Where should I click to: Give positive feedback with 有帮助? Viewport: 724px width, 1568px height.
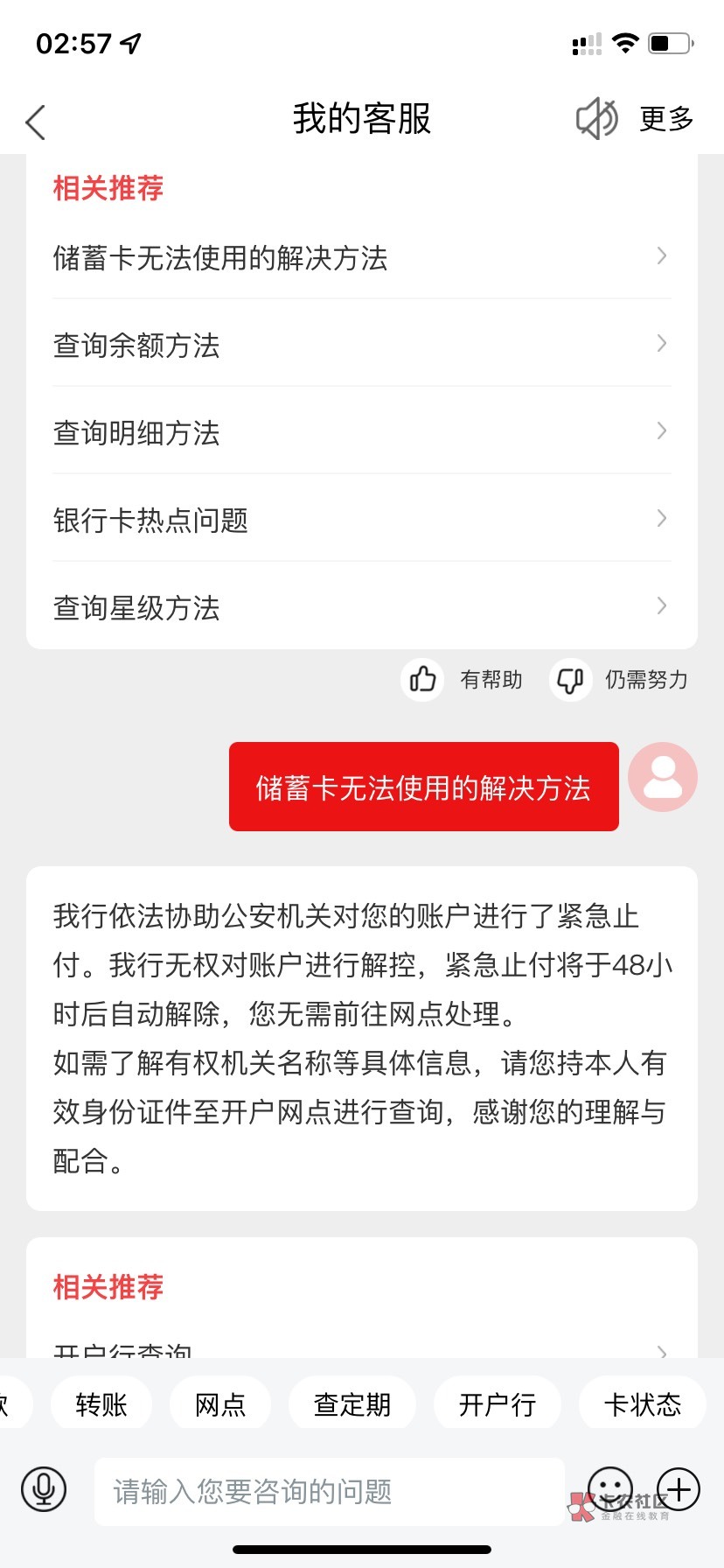coord(490,679)
